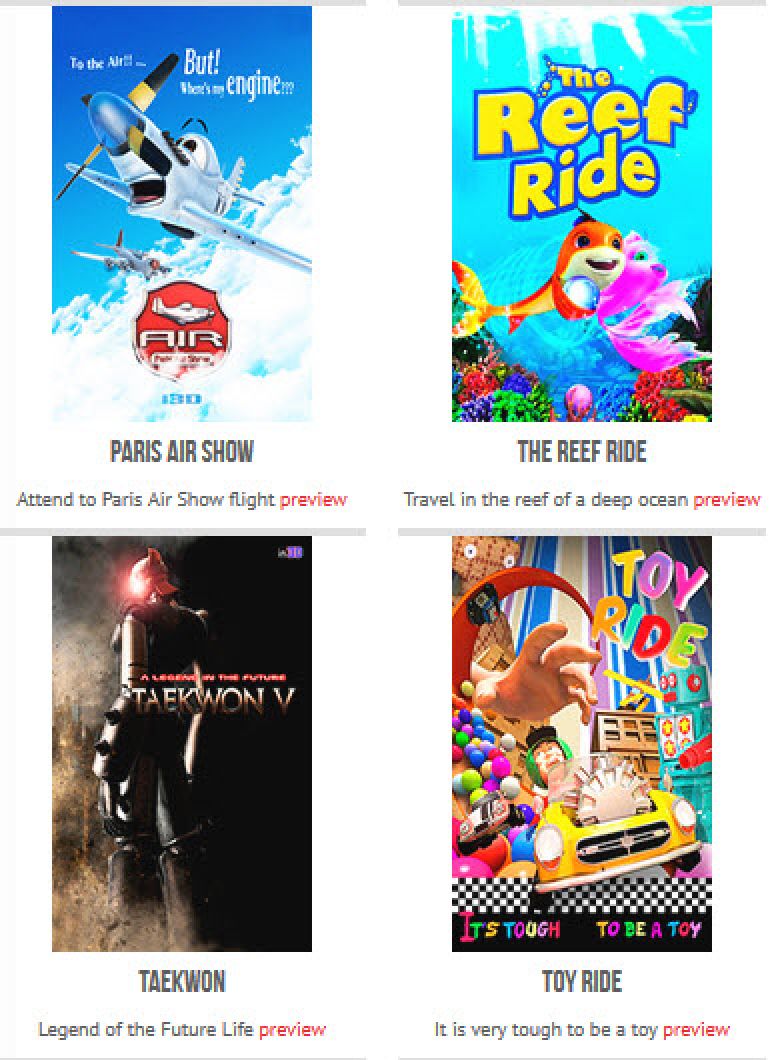View preview of Taekwon

tap(292, 1029)
